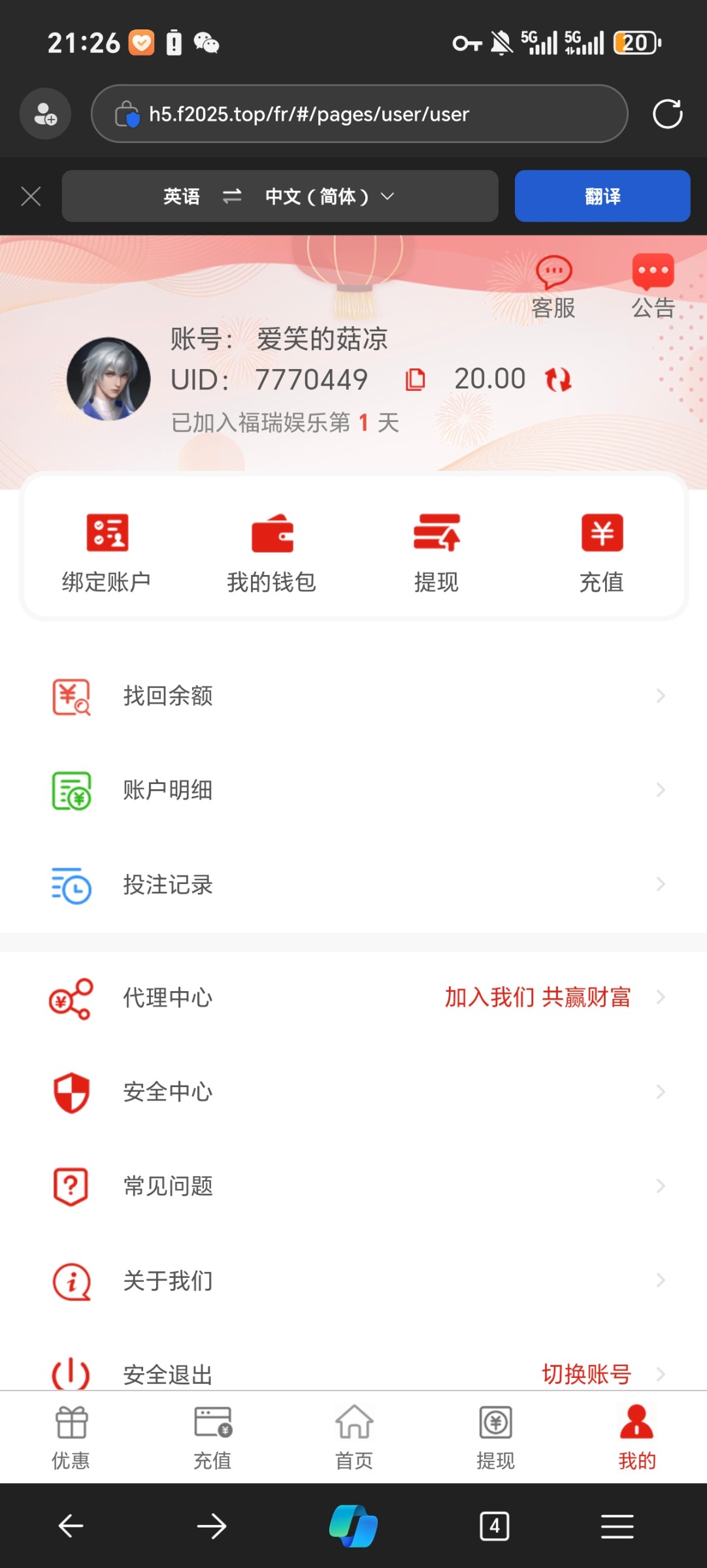Dismiss the translation bar
This screenshot has height=1568, width=707.
(x=31, y=196)
